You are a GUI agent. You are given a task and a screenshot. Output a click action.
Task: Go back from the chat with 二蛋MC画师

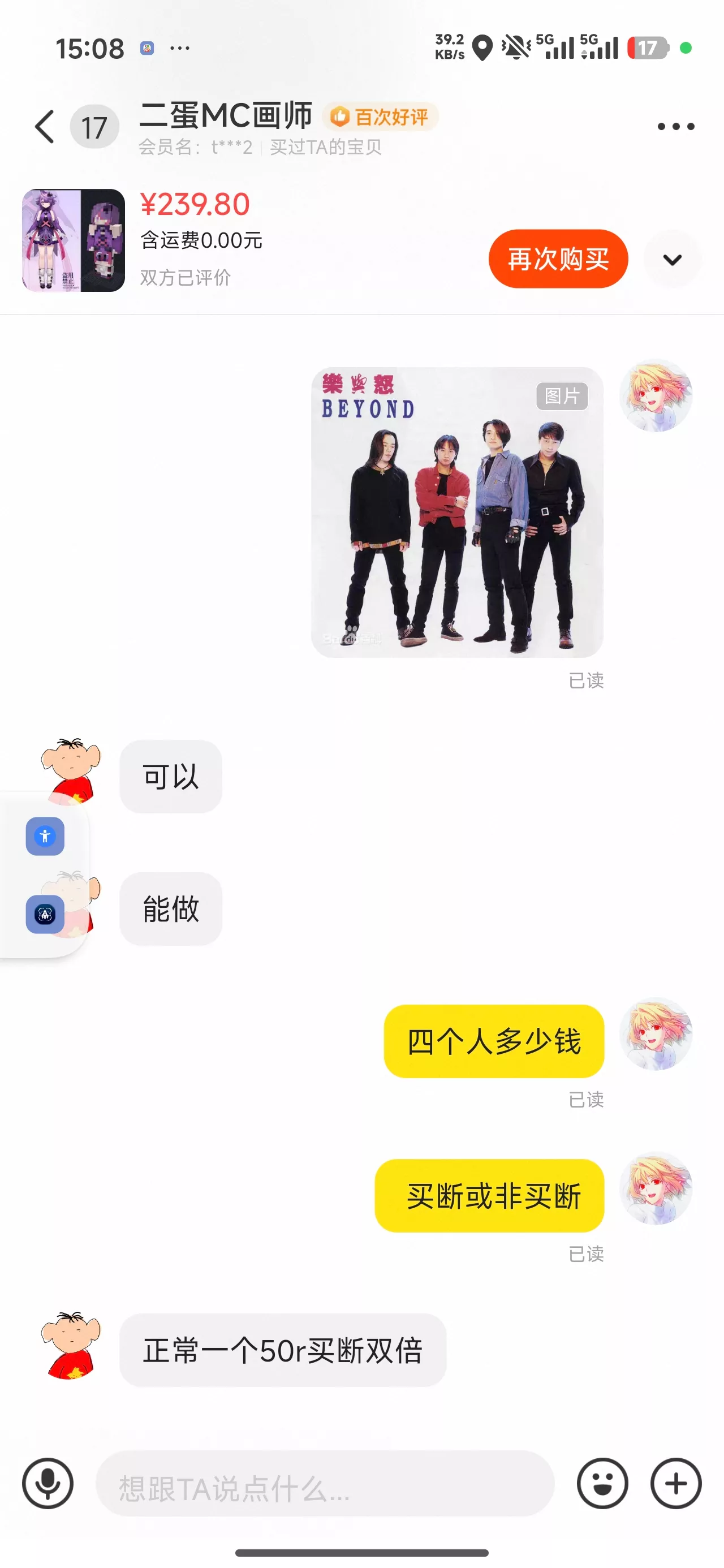(45, 127)
